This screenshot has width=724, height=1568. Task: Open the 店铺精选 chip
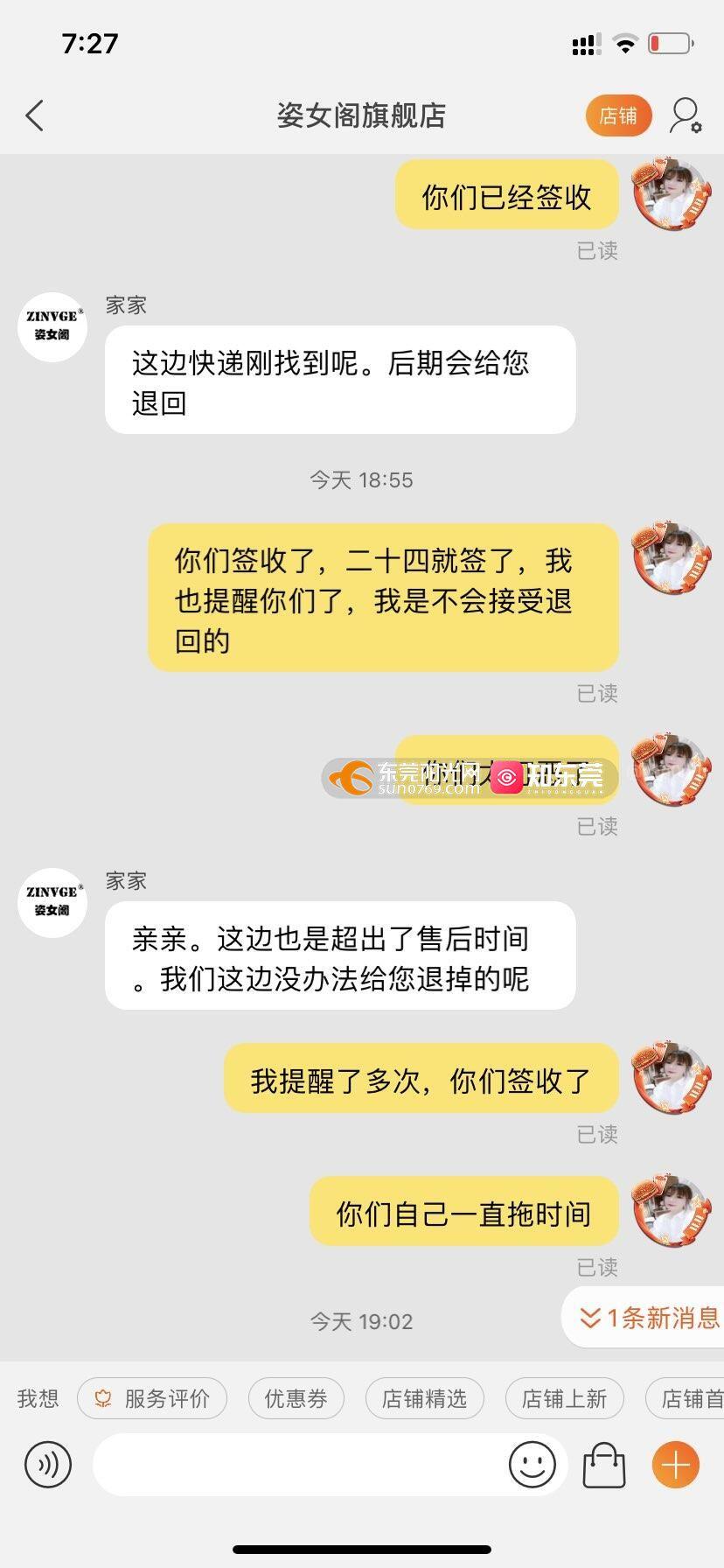click(x=424, y=1398)
